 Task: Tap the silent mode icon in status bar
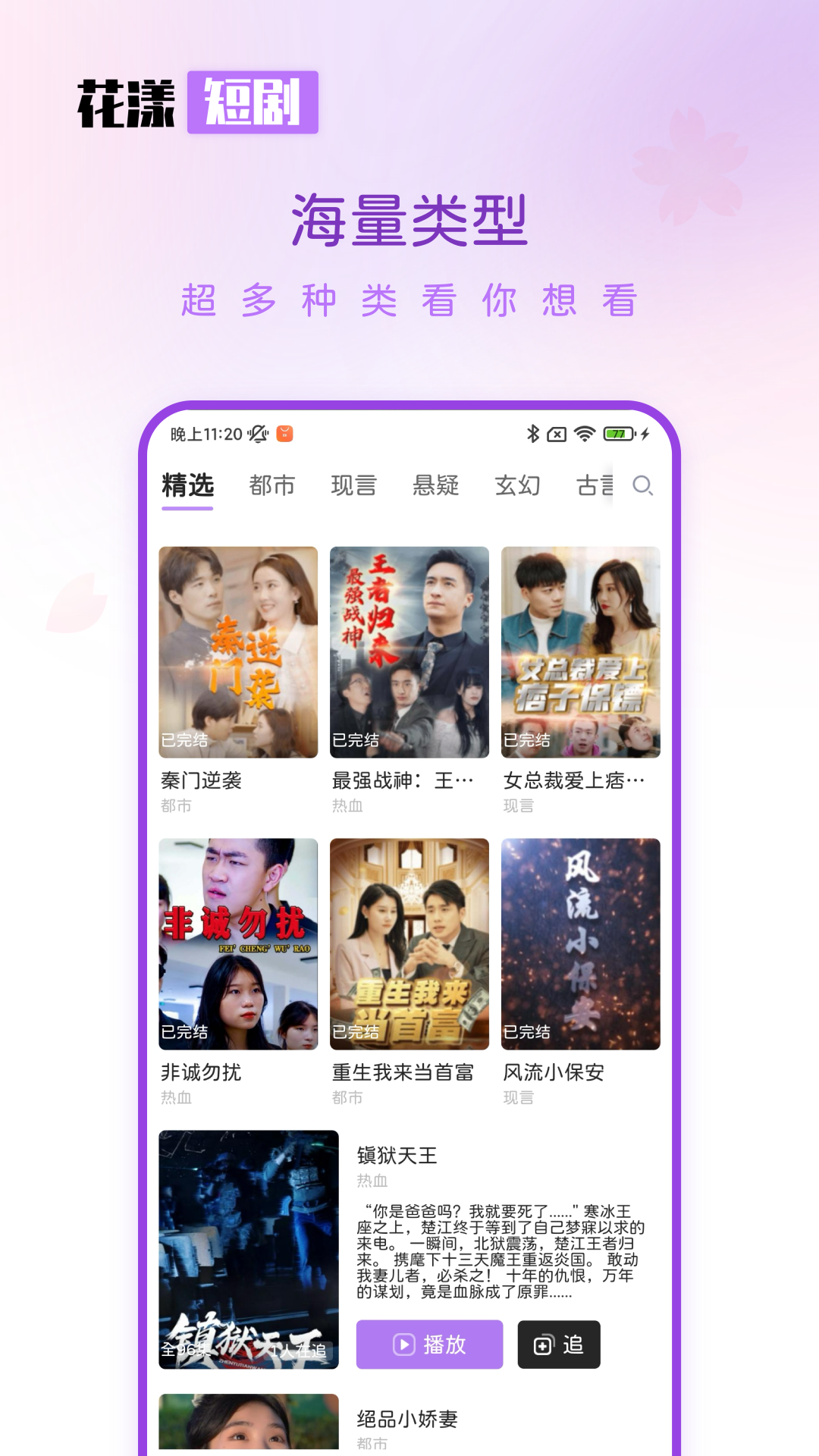coord(257,432)
